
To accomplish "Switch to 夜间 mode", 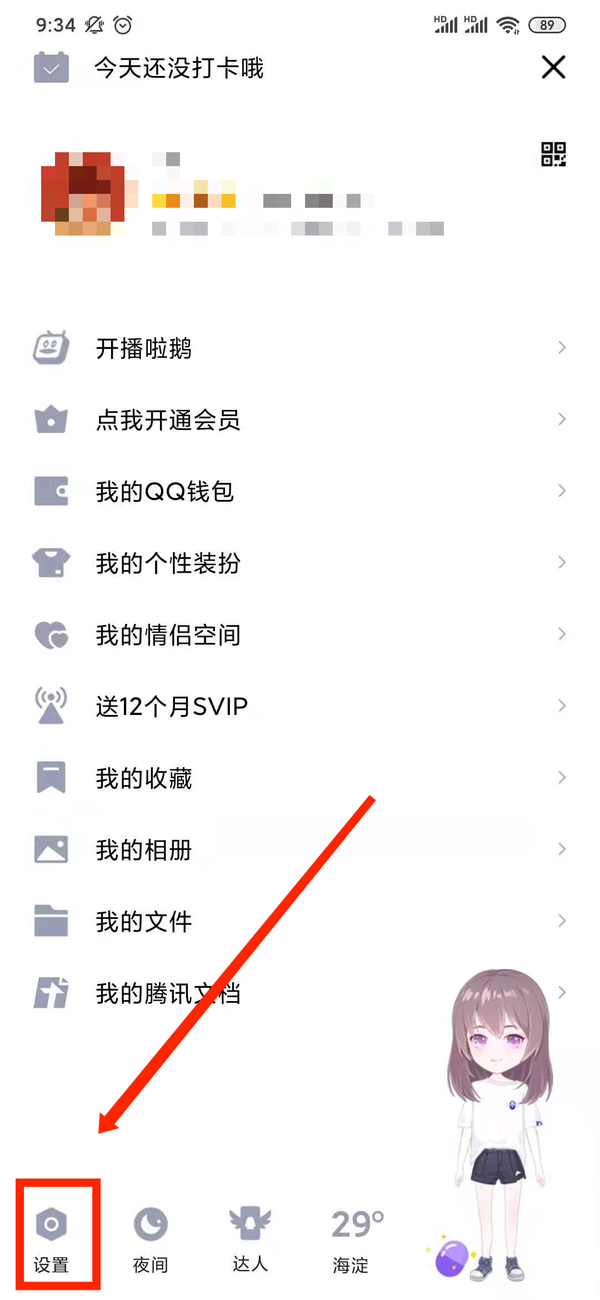I will click(x=150, y=1238).
